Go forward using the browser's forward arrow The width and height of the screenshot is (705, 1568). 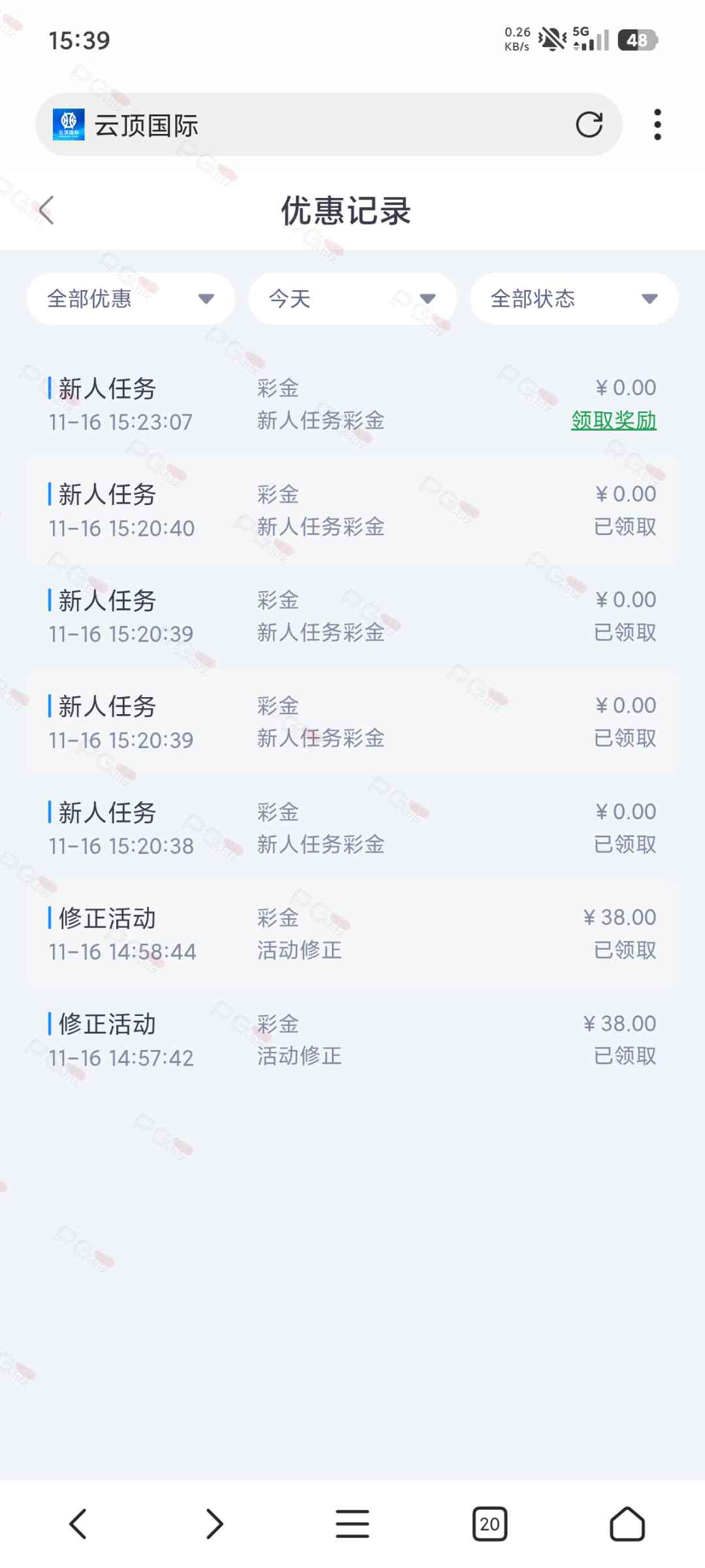point(214,1524)
